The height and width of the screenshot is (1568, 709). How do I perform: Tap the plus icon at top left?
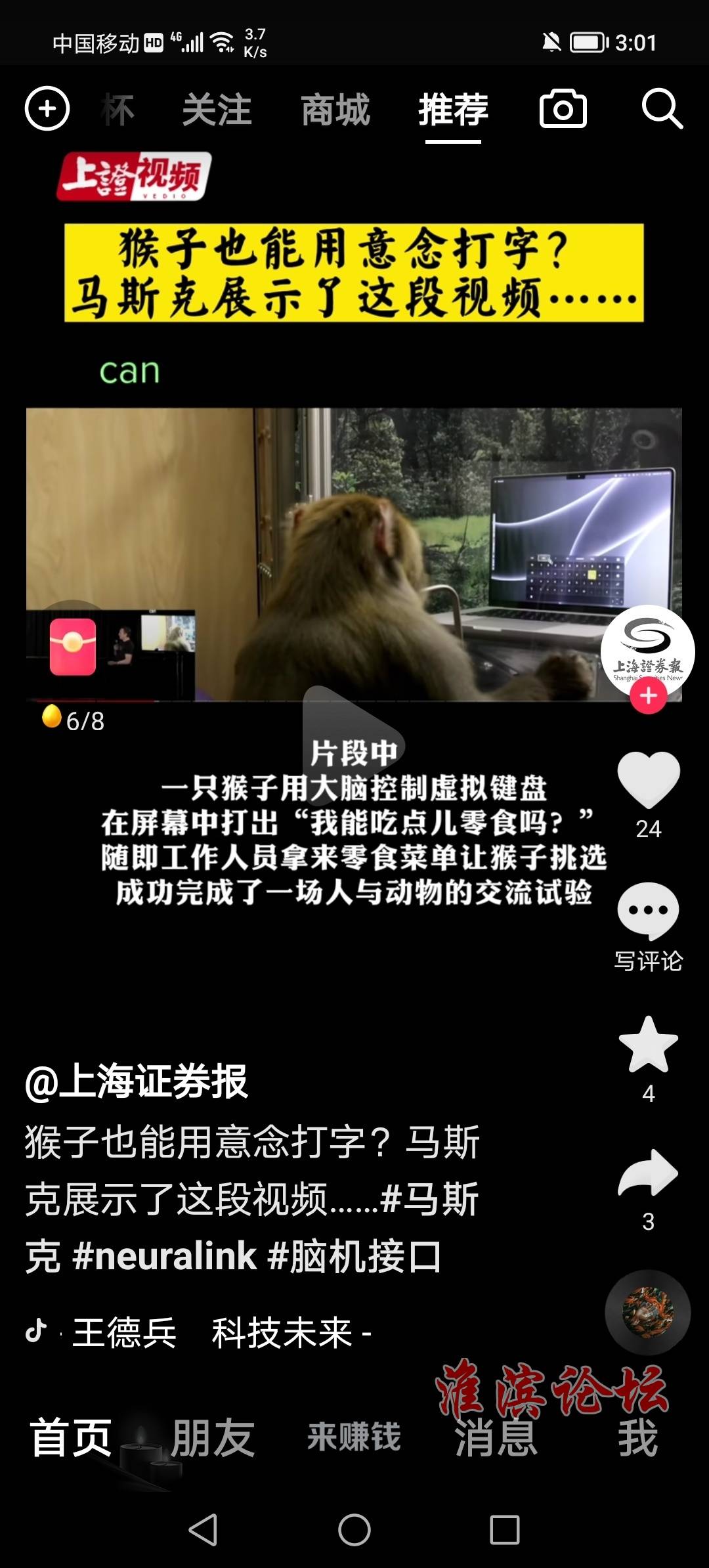coord(47,108)
